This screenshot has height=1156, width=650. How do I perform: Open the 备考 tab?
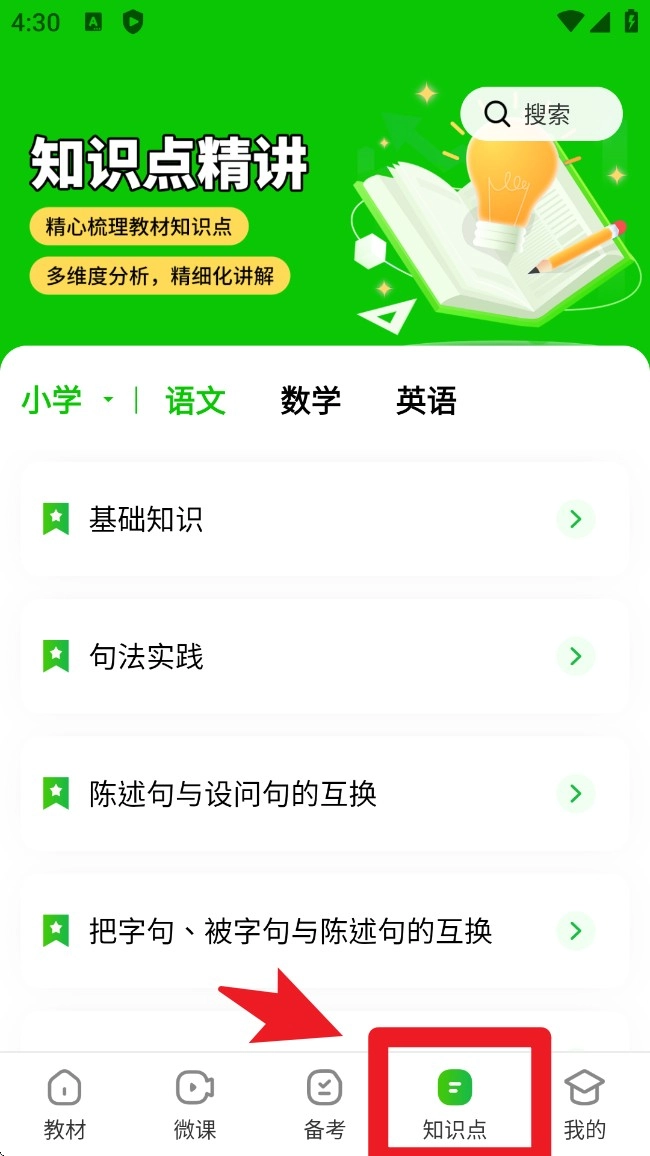324,1104
